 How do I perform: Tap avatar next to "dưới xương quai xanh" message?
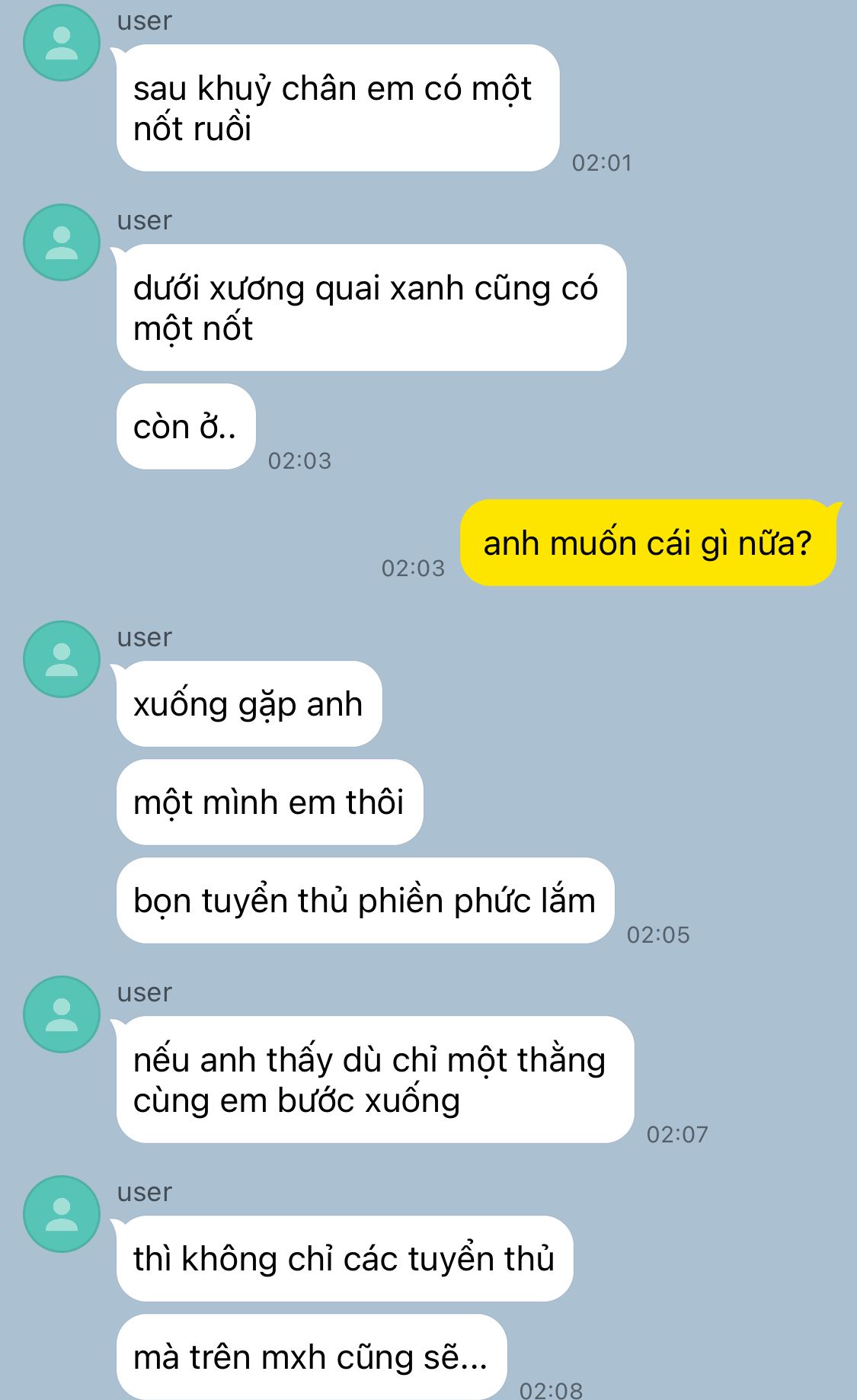62,242
